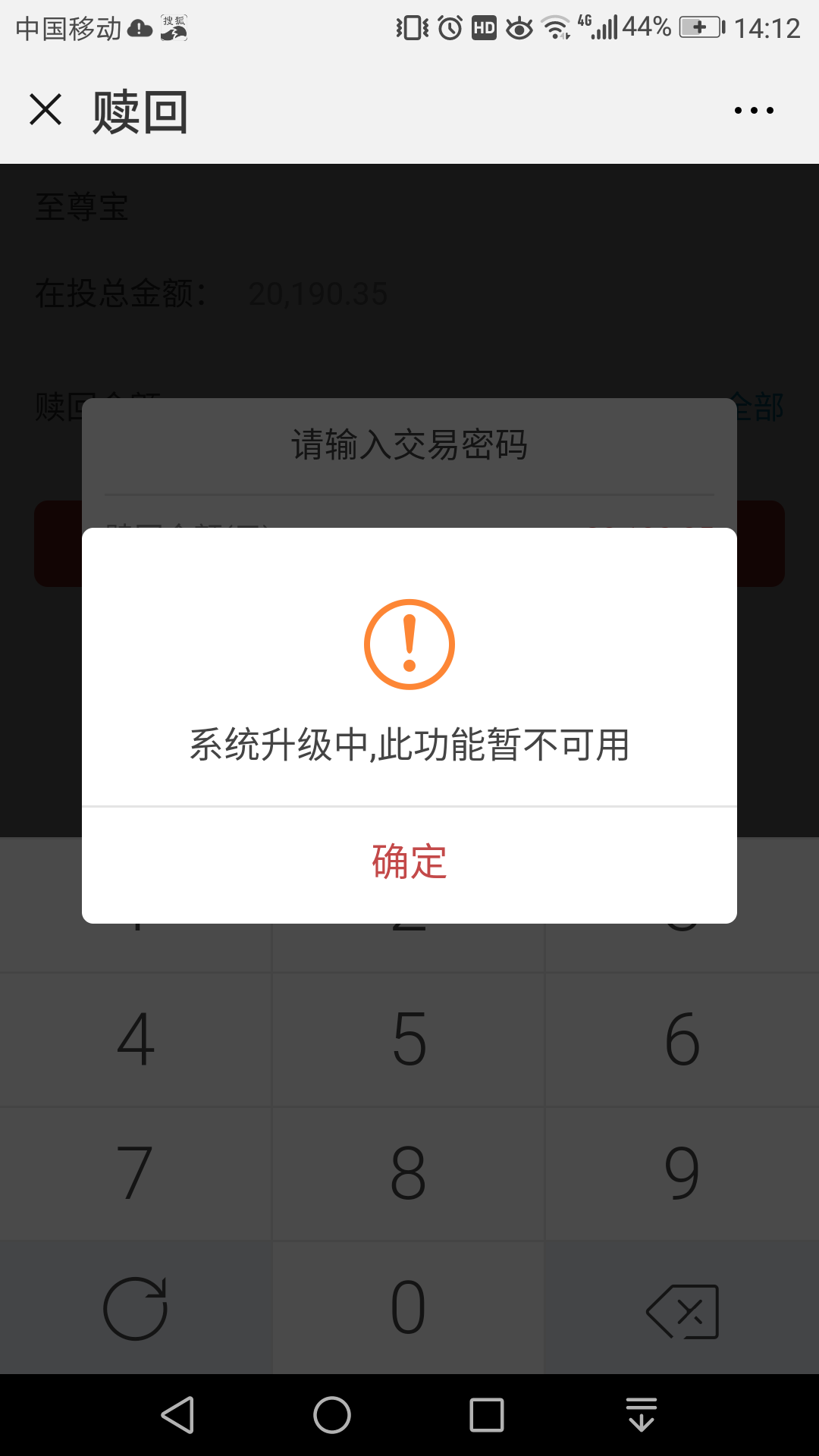Go back using the system back button
This screenshot has width=819, height=1456.
pos(178,1415)
